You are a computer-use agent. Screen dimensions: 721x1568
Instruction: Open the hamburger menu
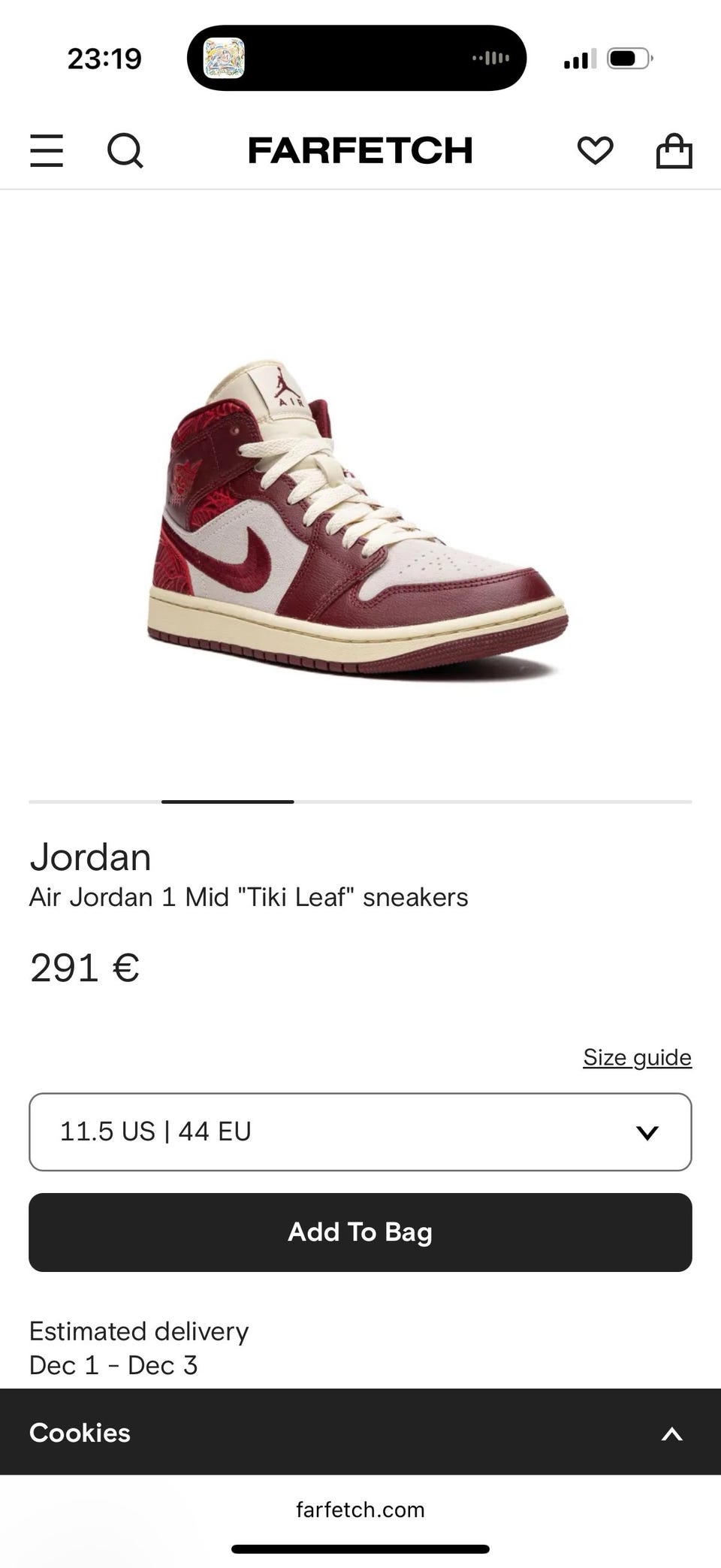[47, 150]
